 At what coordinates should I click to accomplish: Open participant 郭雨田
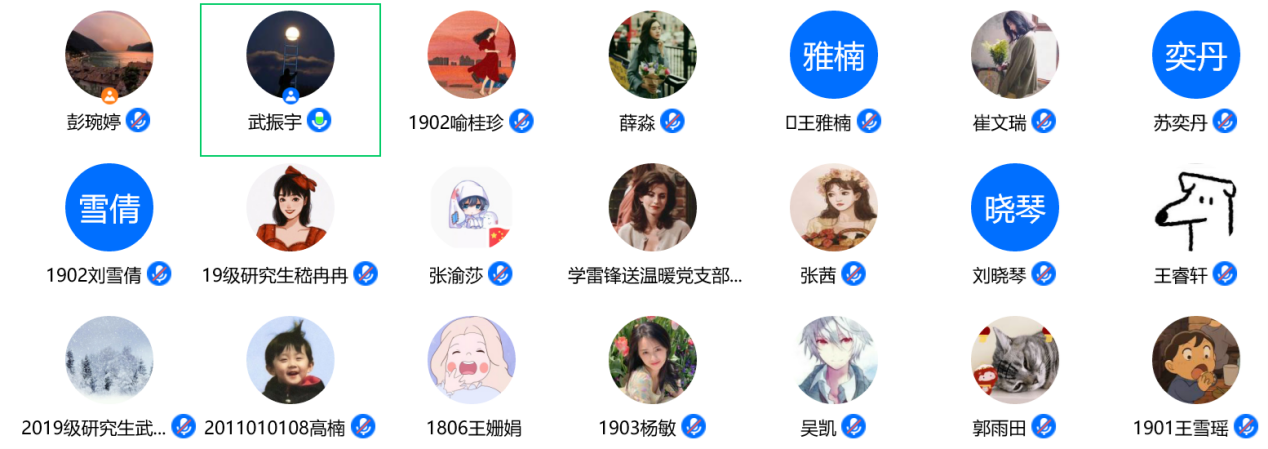point(1014,361)
